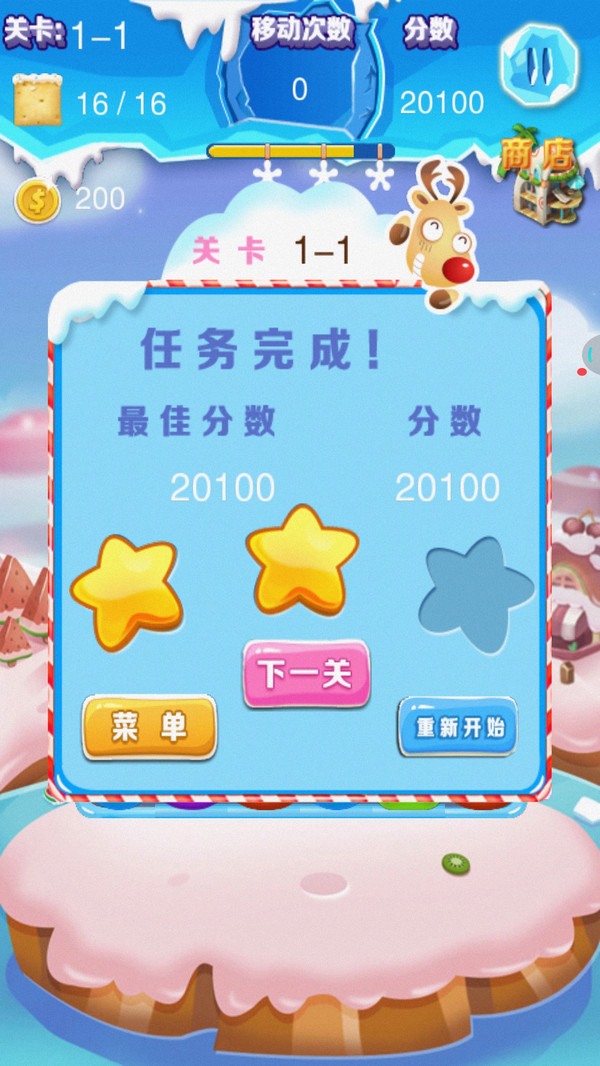Restart the level with 重新开始
This screenshot has width=600, height=1066.
click(x=458, y=727)
